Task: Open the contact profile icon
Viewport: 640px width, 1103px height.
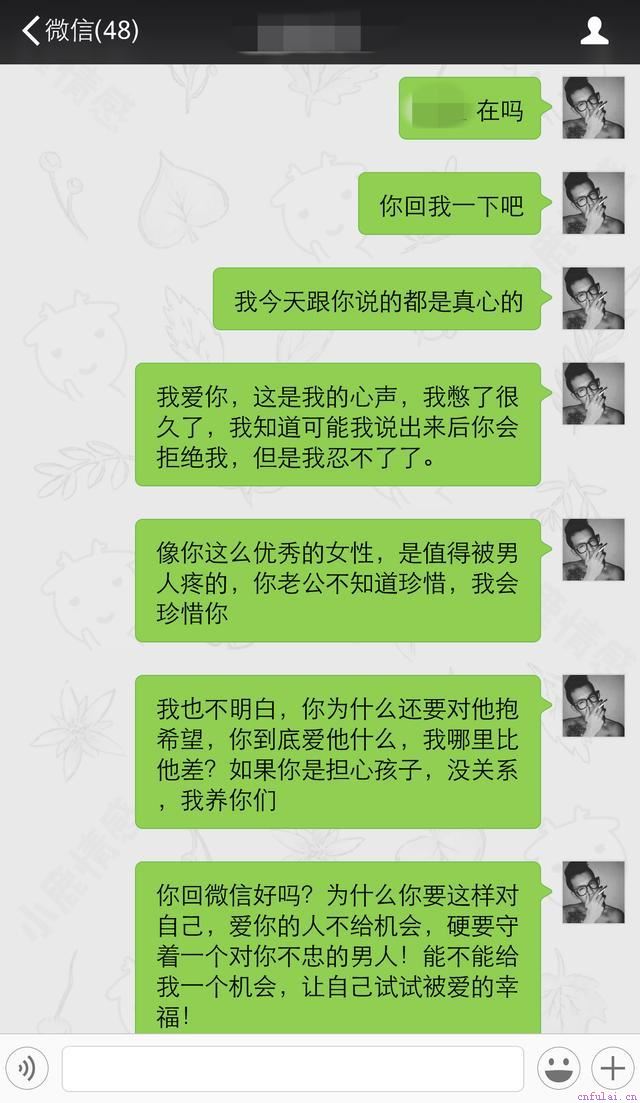Action: pyautogui.click(x=595, y=31)
